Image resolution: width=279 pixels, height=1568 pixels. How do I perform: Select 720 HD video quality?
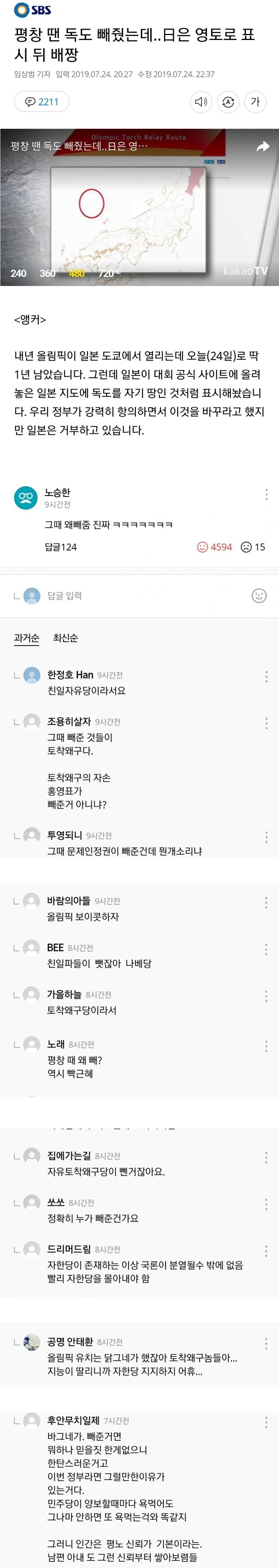tap(108, 273)
